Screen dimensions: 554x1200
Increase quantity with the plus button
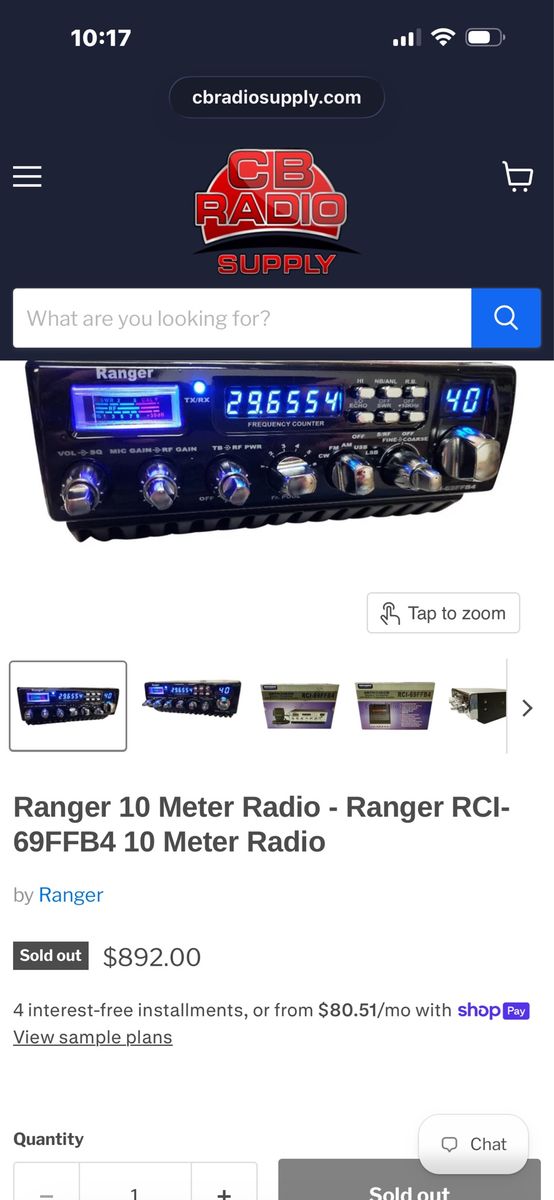point(224,1185)
